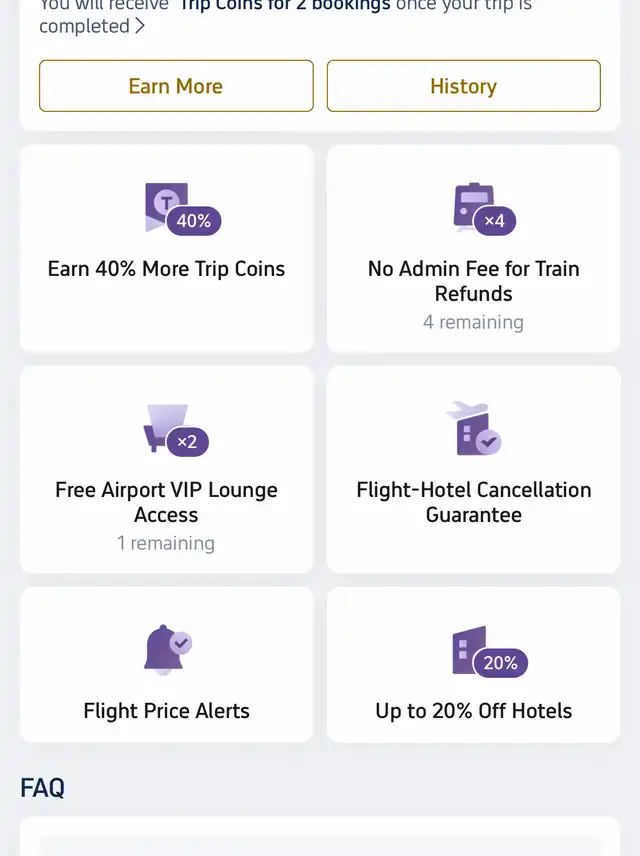Tap the Earn More button

[176, 86]
